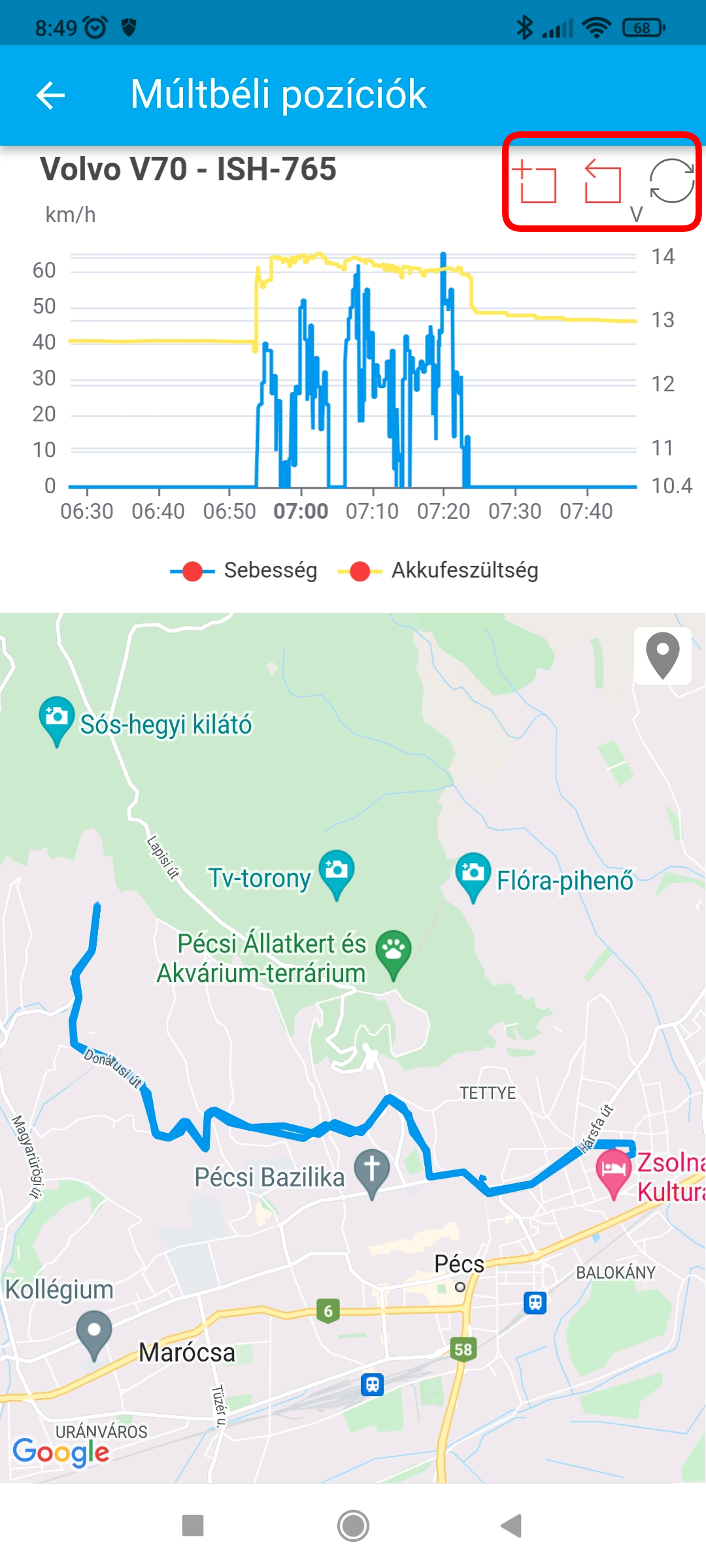Go back using the header arrow
The image size is (706, 1568).
click(50, 95)
